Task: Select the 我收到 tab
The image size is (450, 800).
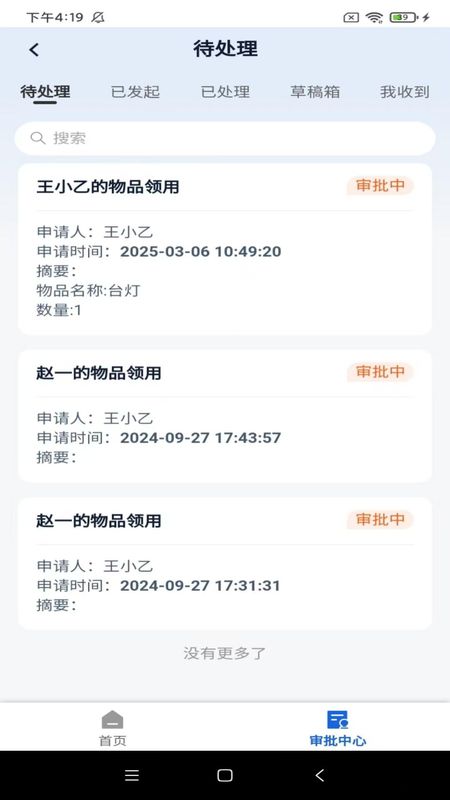Action: [405, 92]
